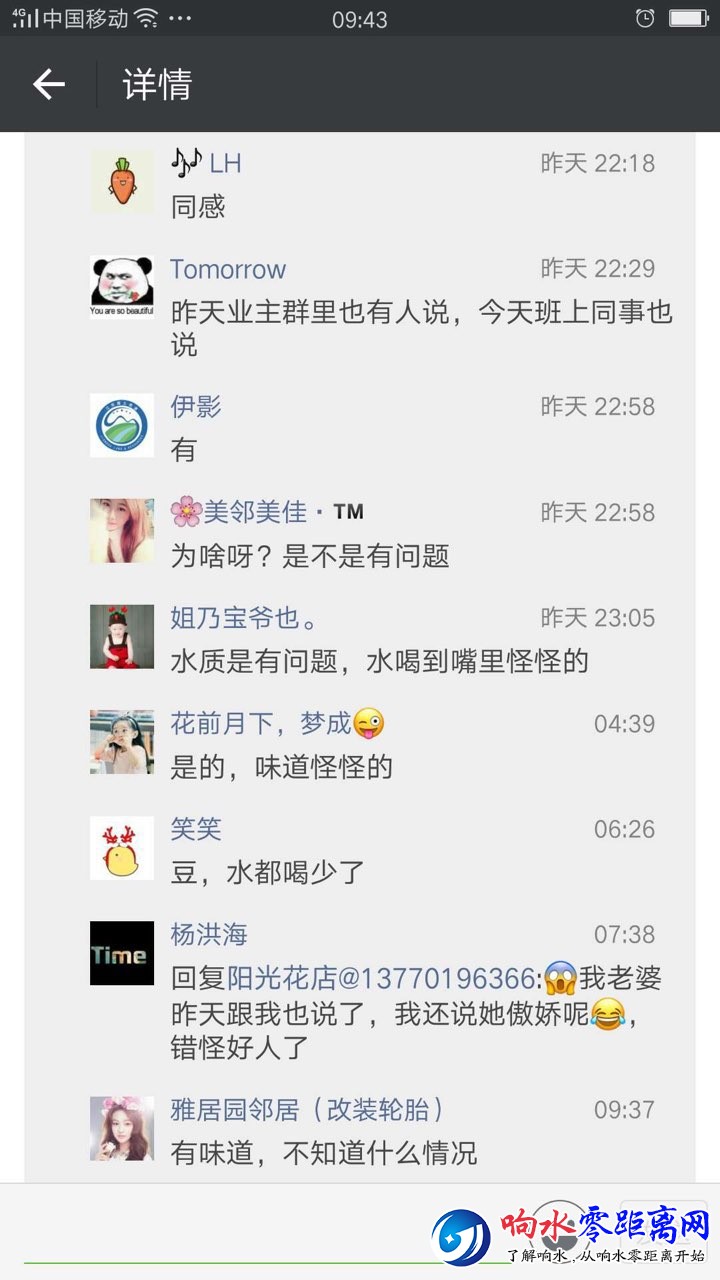The image size is (720, 1280).
Task: Reply to 姐乃宝爷也's comment about water quality
Action: point(380,661)
